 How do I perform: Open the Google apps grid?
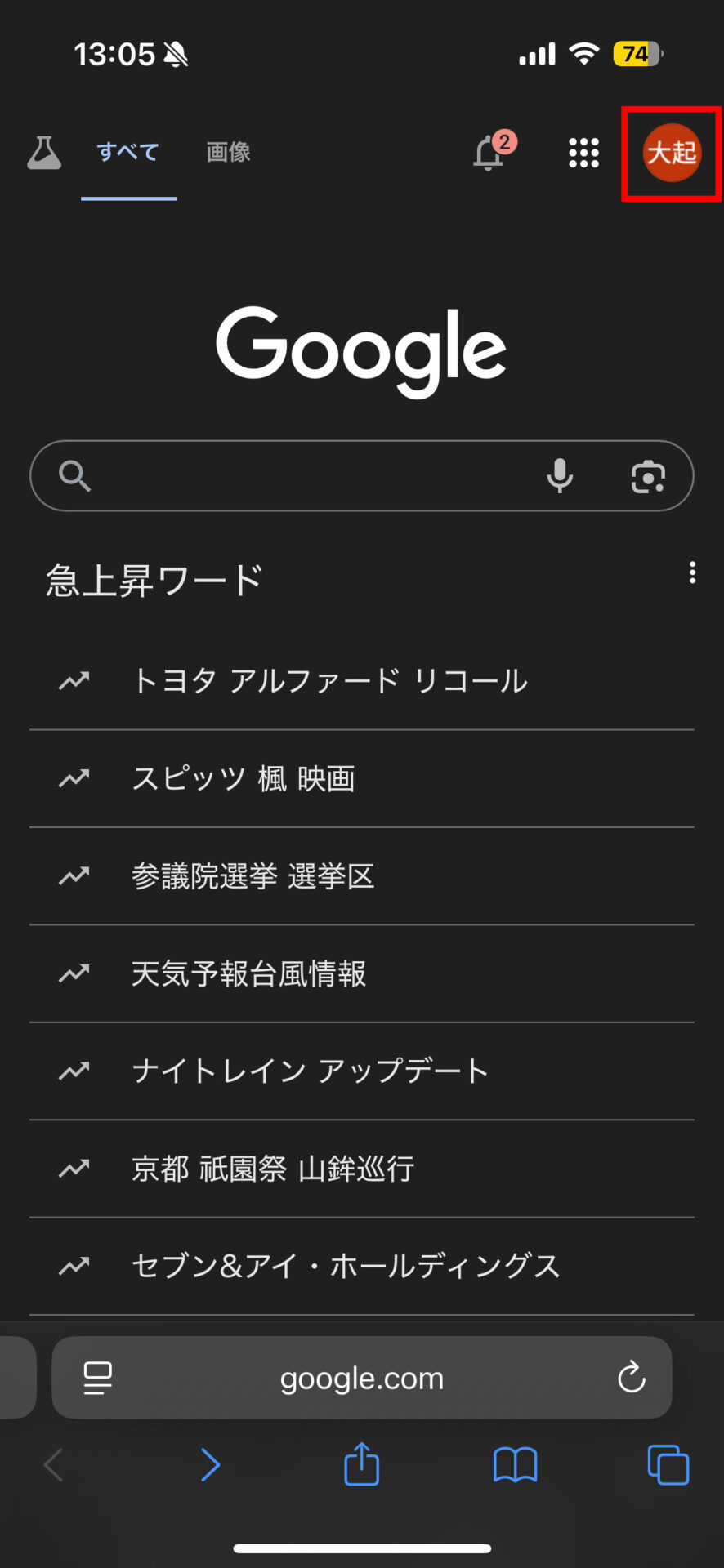click(583, 153)
